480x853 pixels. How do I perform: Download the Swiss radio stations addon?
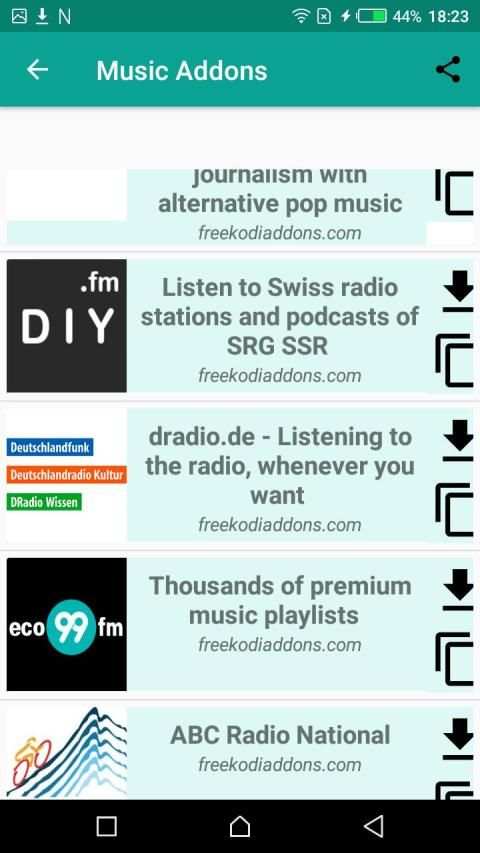click(x=458, y=293)
